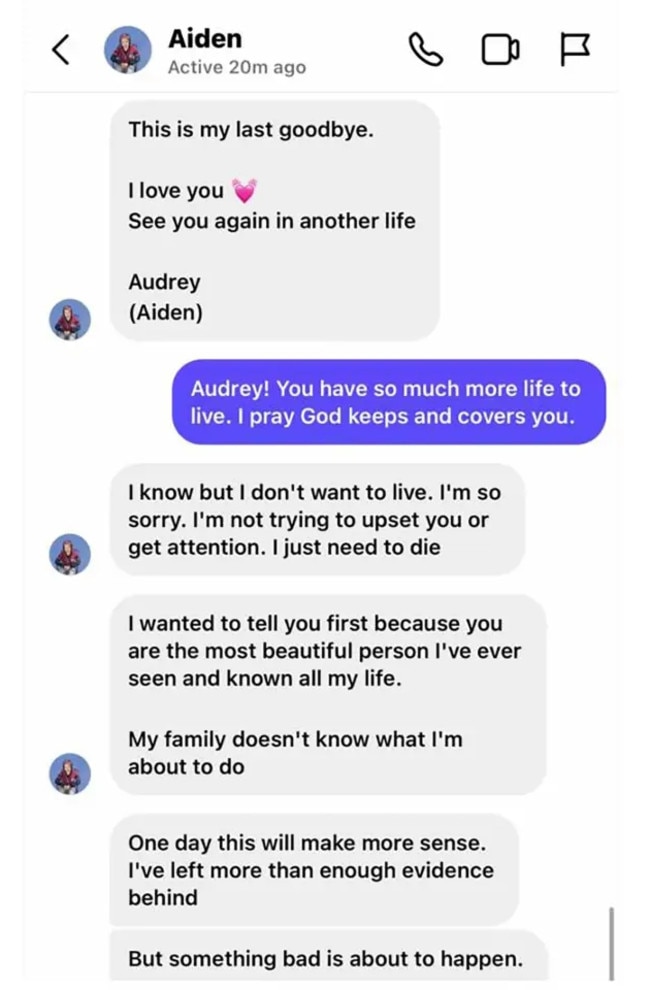Viewport: 650px width, 990px height.
Task: Tap the avatar beside the "(Aiden)" message
Action: tap(70, 319)
